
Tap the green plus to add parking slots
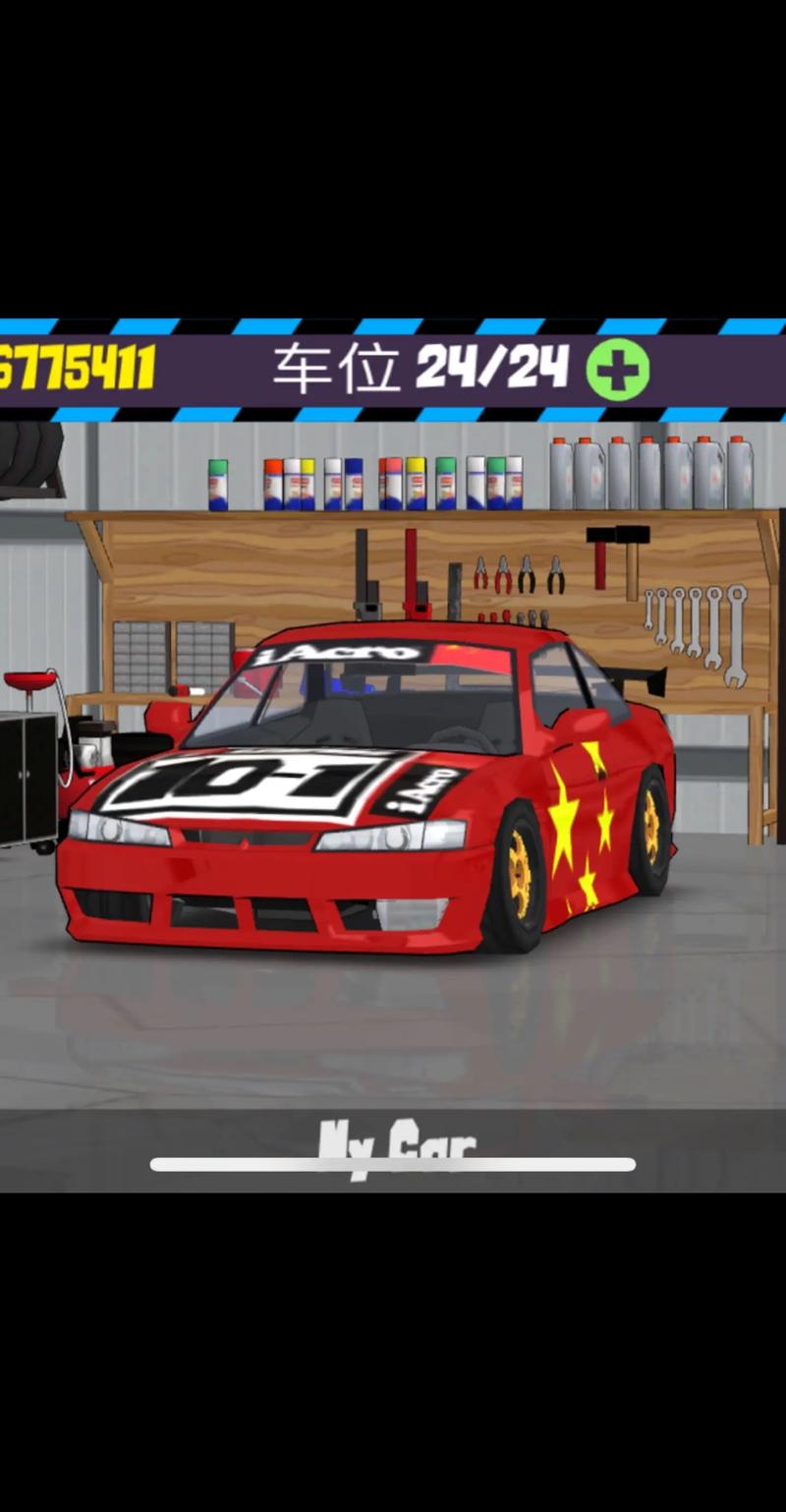tap(618, 371)
